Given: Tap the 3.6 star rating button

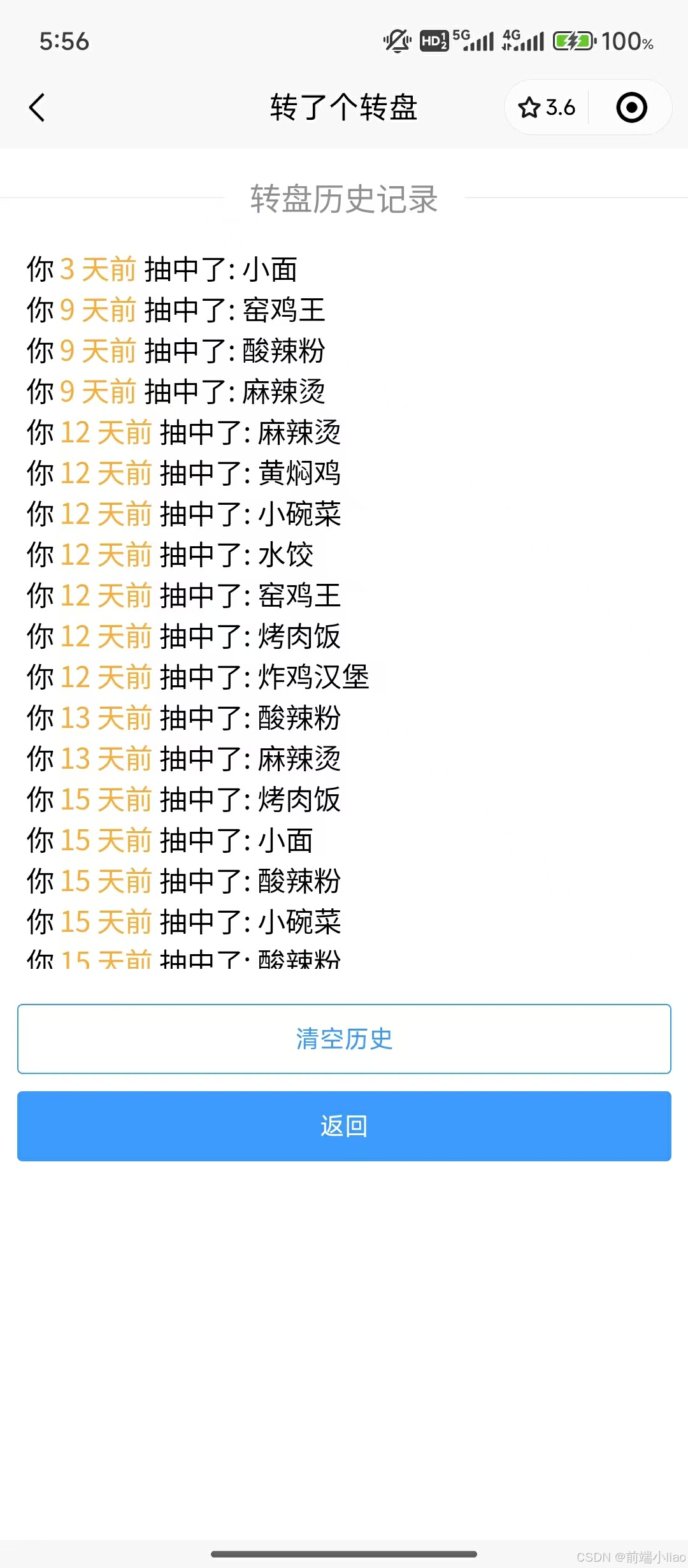Looking at the screenshot, I should coord(547,107).
